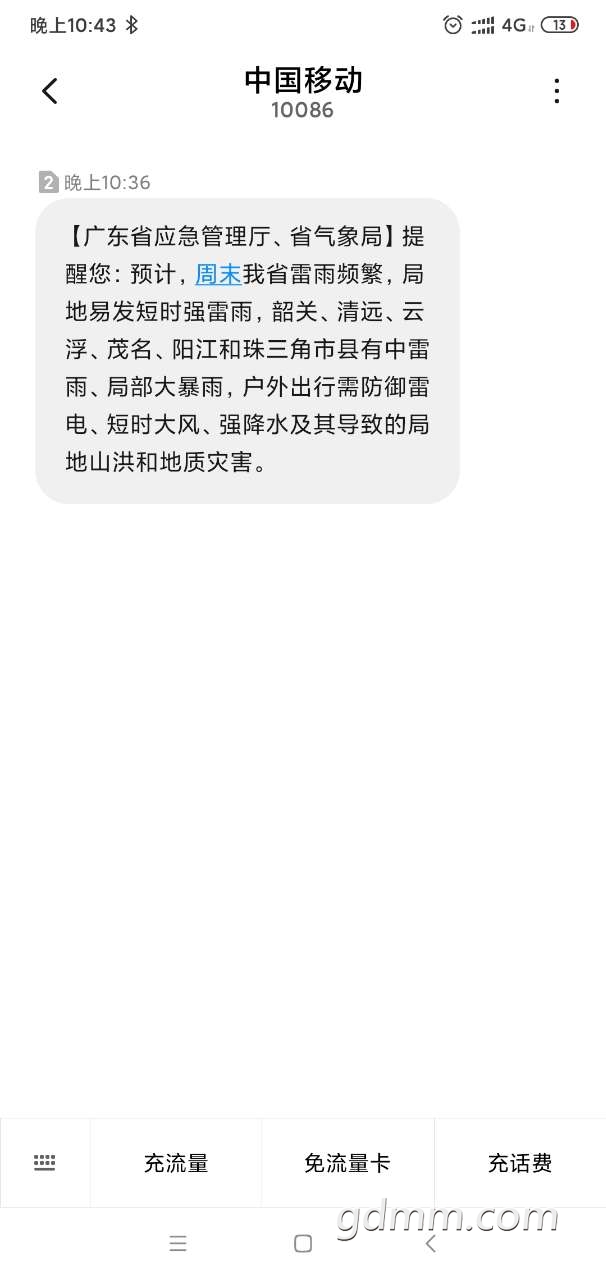Tap the 周末 link in the message
Screen dimensions: 606x1280
click(218, 274)
